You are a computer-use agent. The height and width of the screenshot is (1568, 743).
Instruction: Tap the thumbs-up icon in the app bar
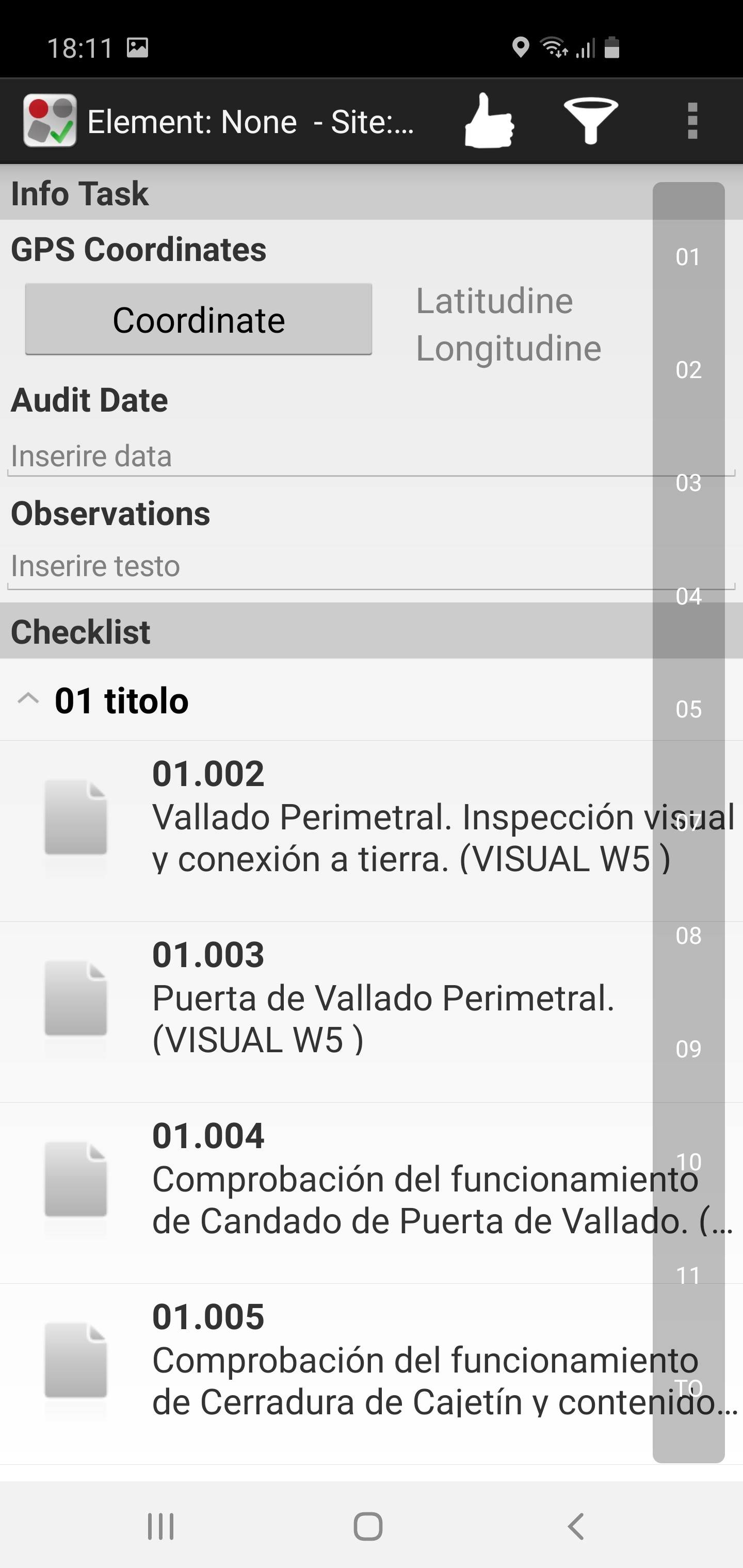coord(489,121)
